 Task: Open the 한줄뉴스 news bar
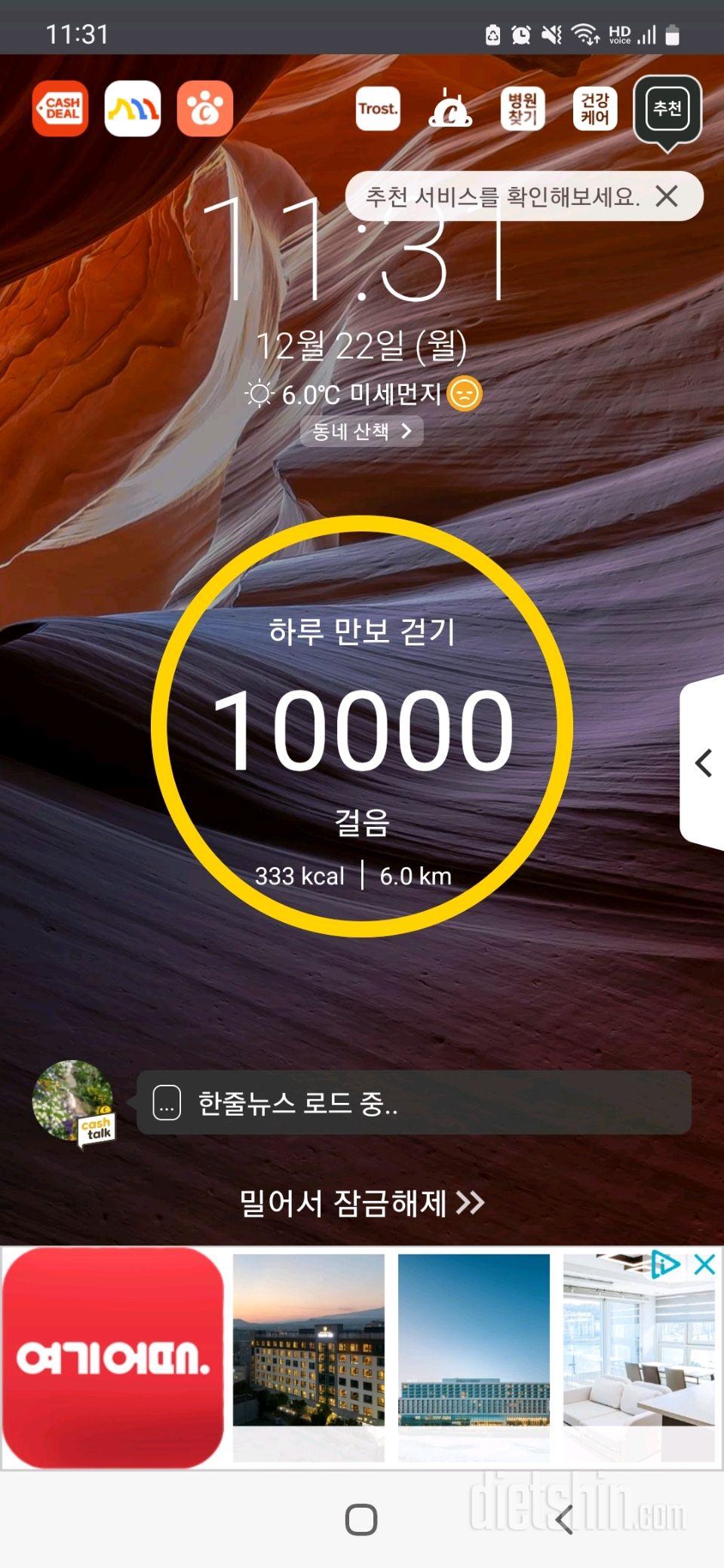click(413, 1103)
